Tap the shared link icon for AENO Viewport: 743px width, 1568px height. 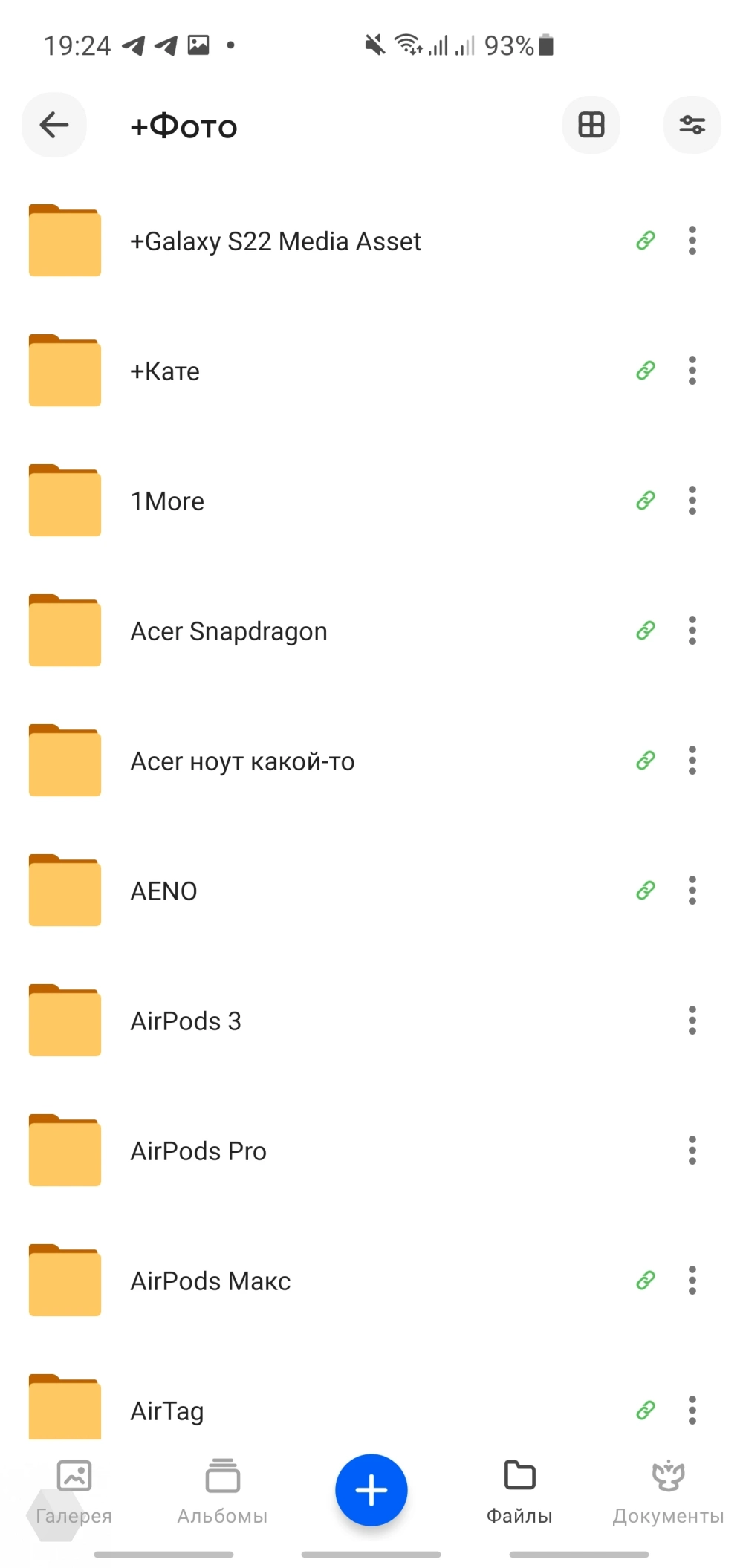pos(646,890)
